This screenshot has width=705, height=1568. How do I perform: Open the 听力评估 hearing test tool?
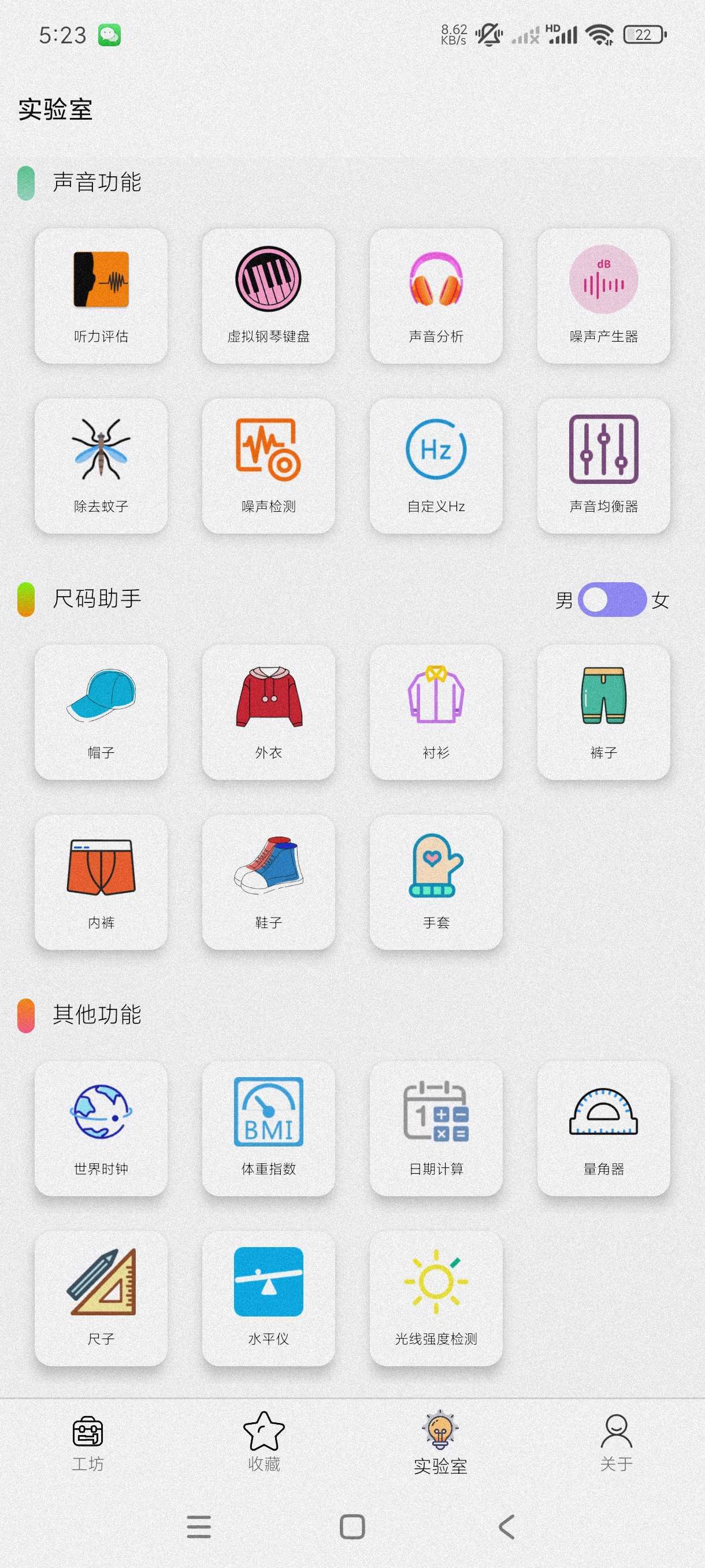point(101,296)
